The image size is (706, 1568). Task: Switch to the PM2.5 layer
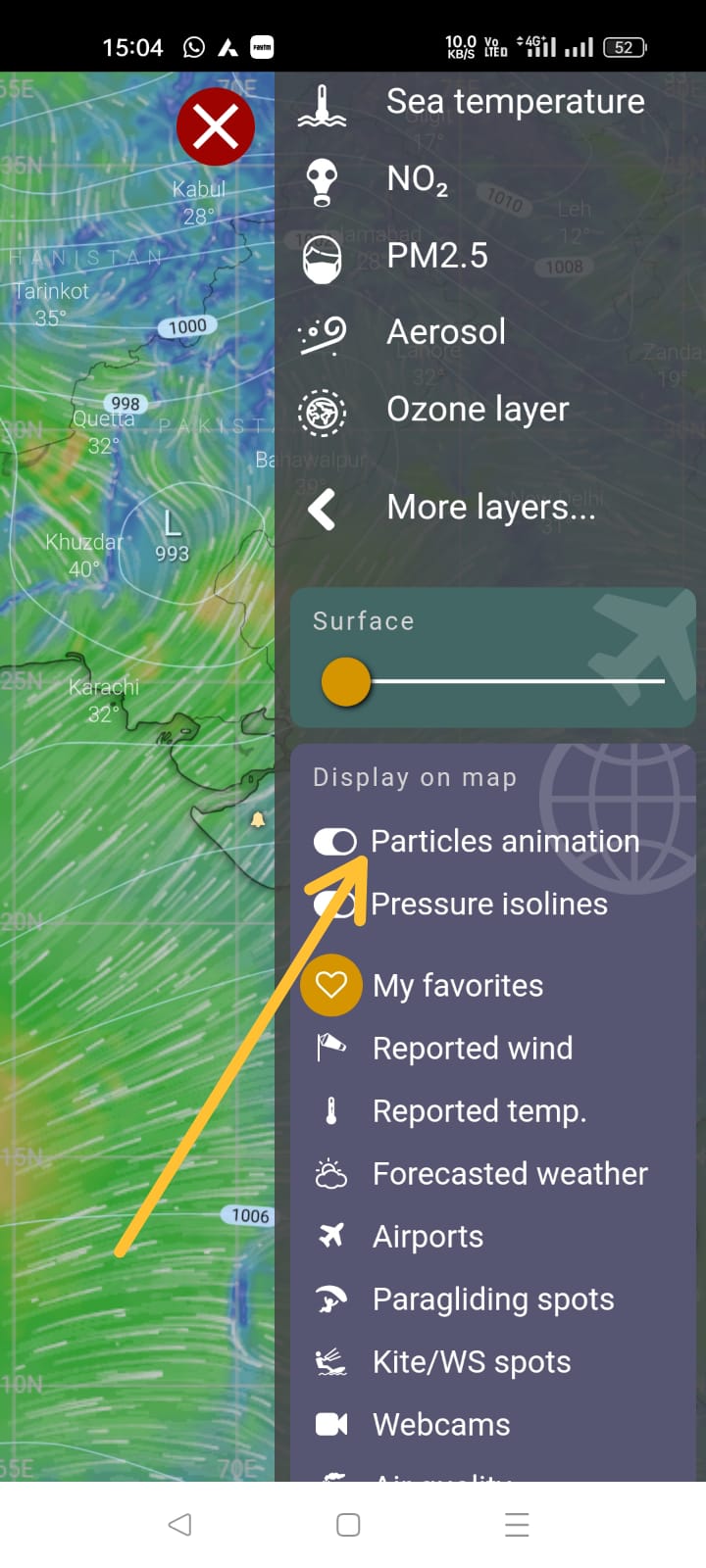(x=436, y=256)
